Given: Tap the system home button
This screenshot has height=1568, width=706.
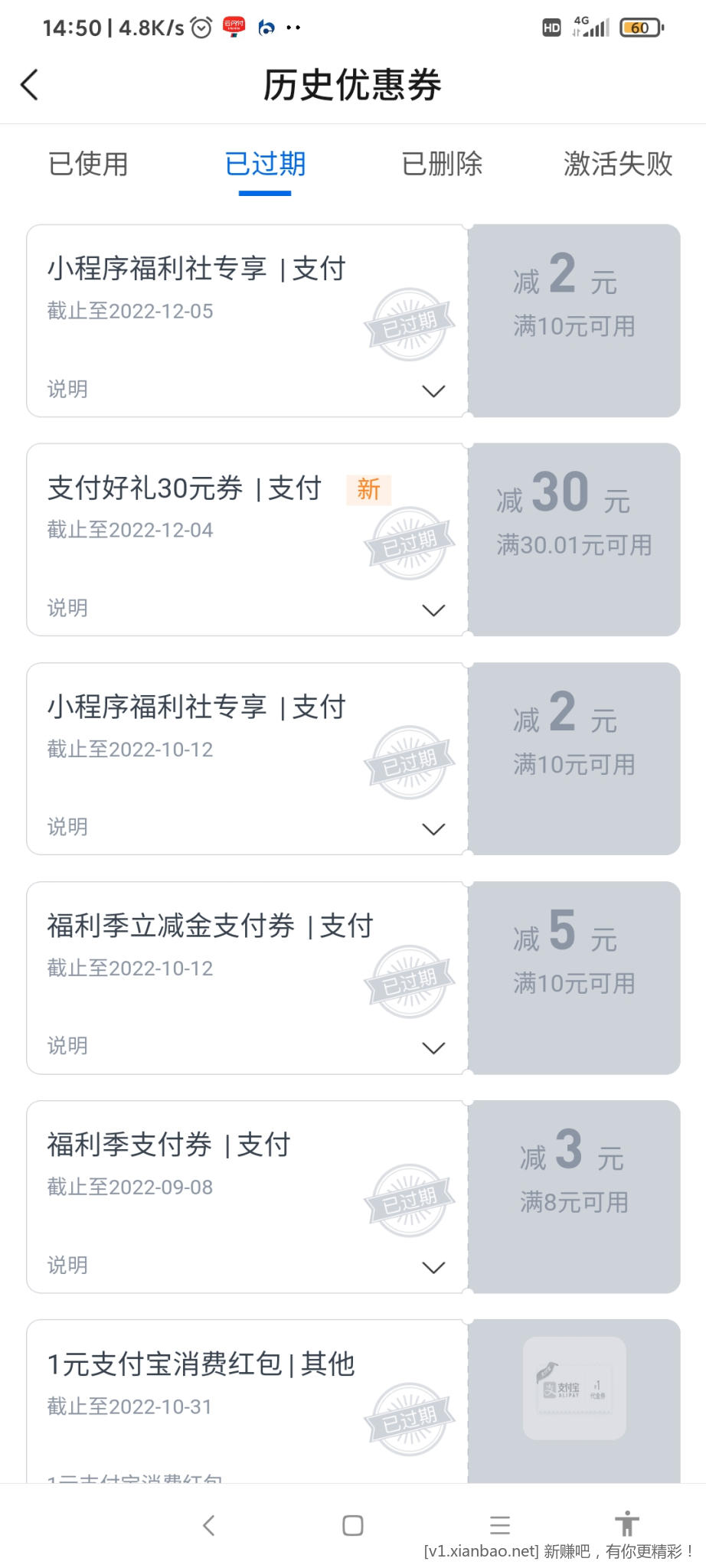Looking at the screenshot, I should [x=353, y=1525].
